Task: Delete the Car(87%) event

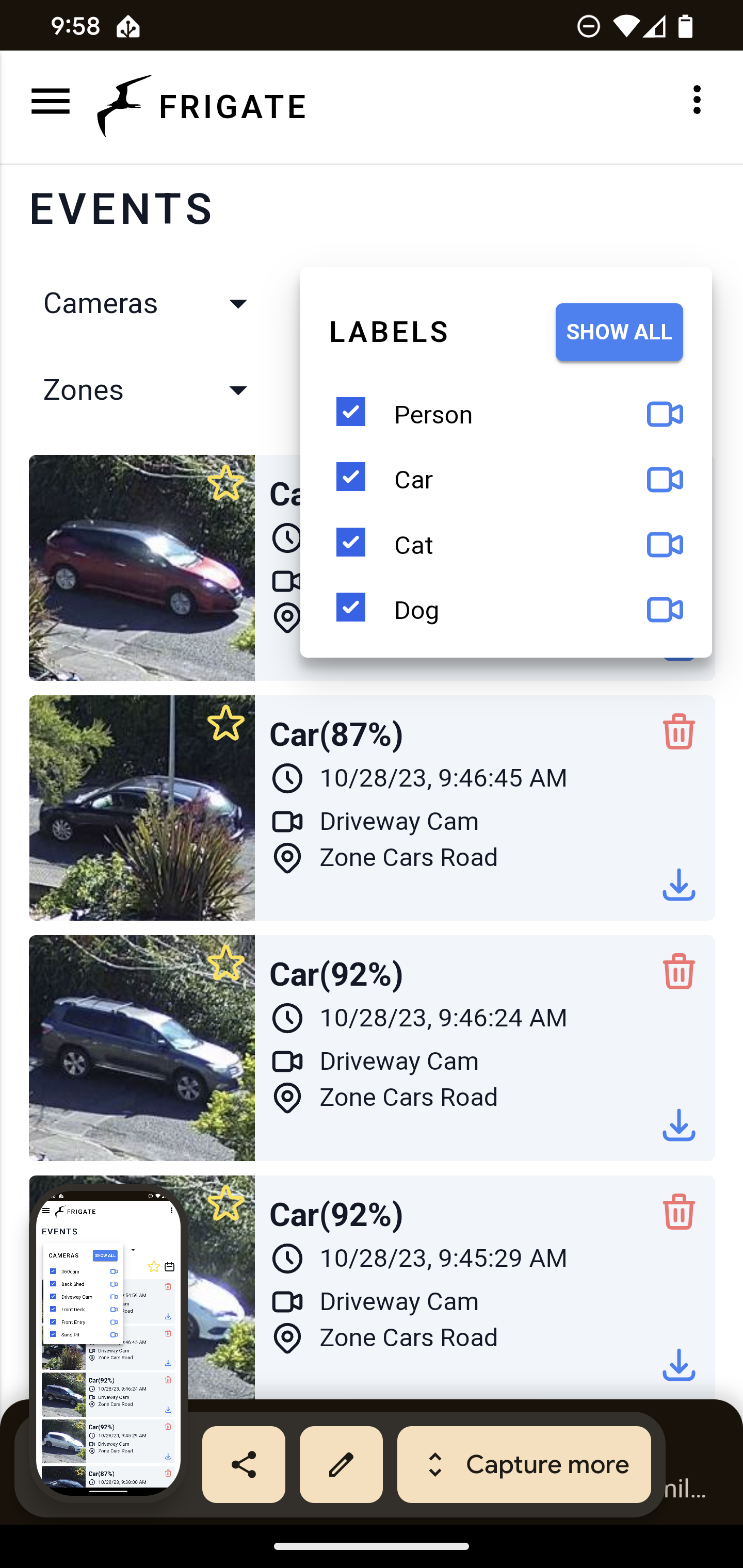Action: [x=679, y=732]
